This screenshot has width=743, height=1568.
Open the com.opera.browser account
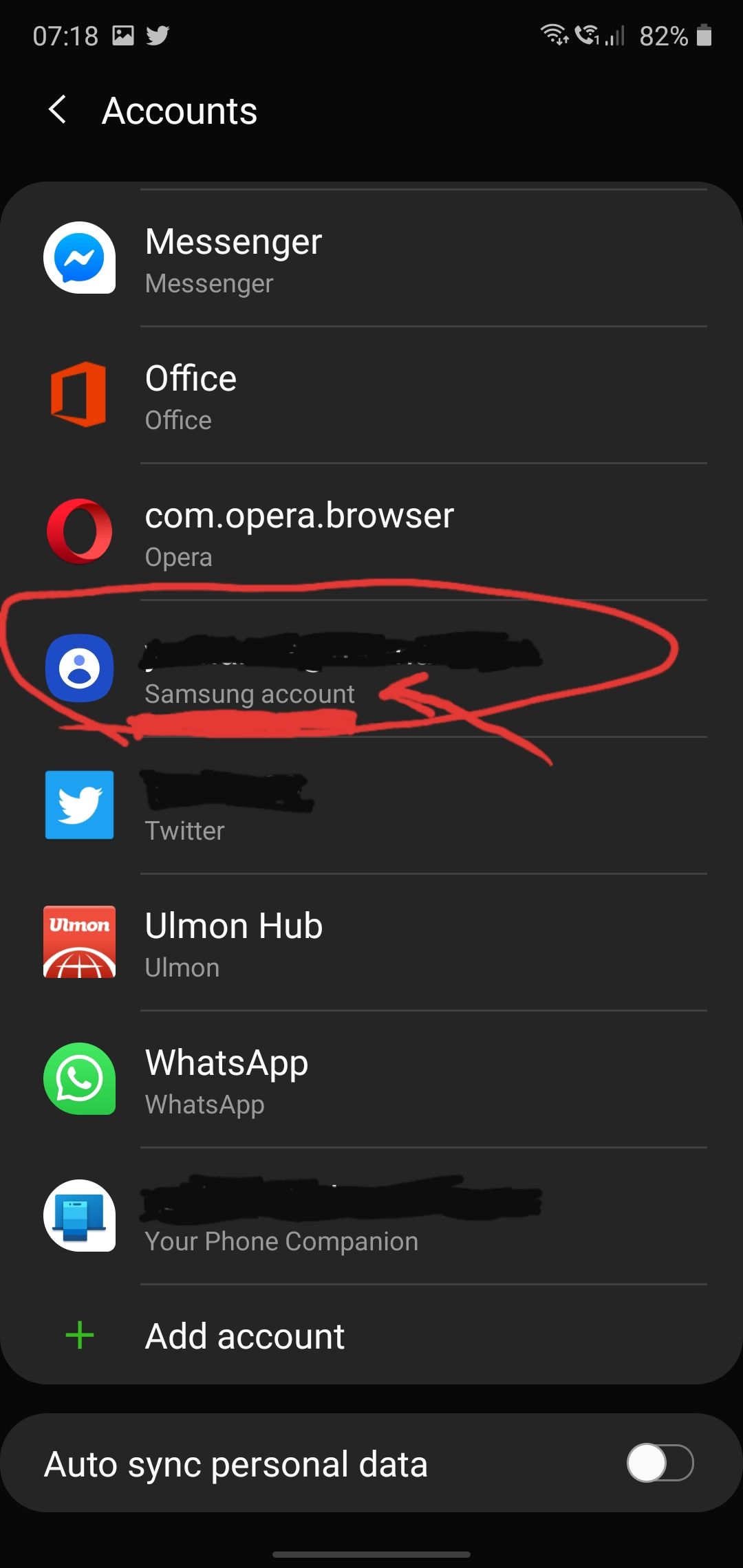(x=371, y=532)
